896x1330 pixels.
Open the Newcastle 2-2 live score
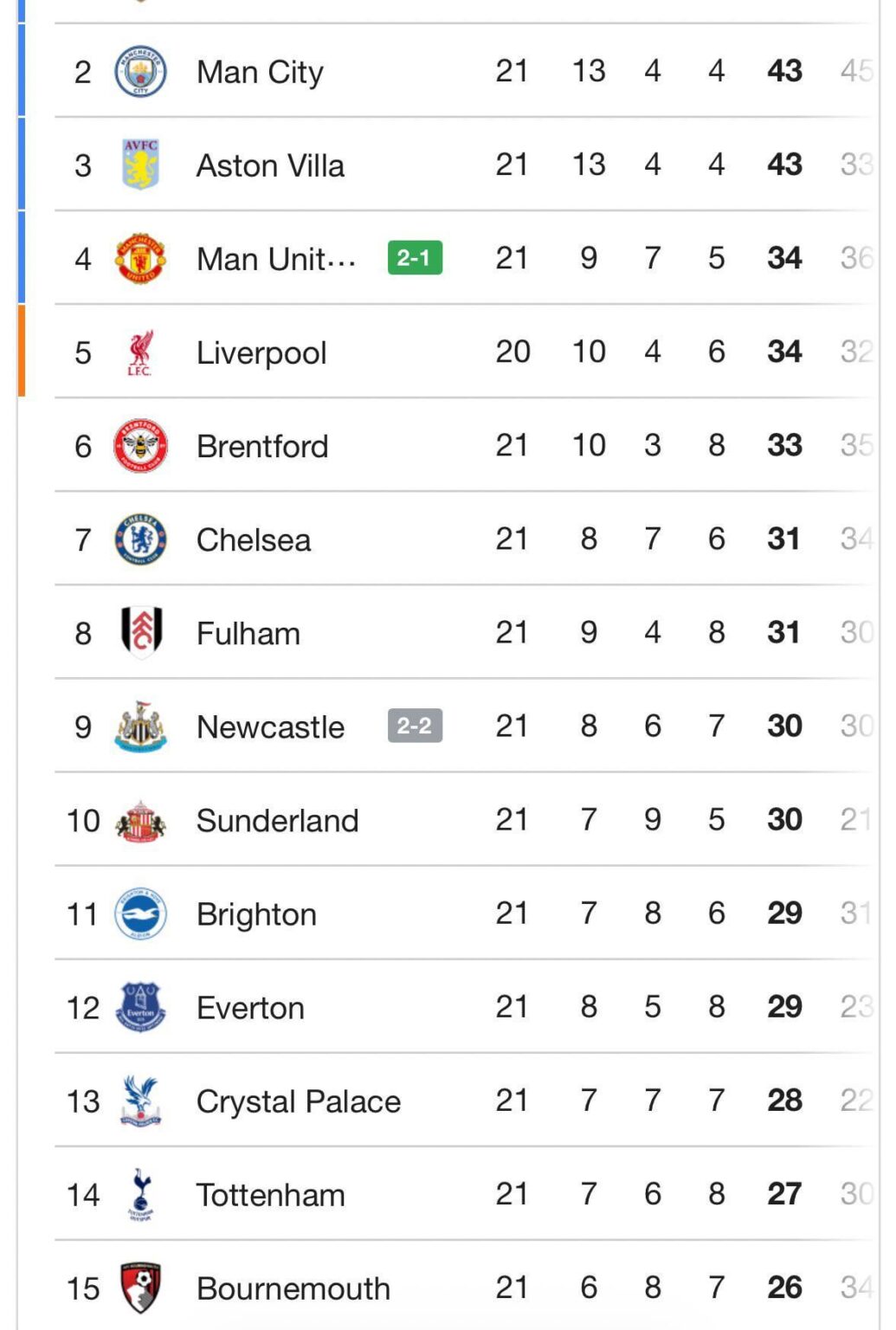click(414, 726)
